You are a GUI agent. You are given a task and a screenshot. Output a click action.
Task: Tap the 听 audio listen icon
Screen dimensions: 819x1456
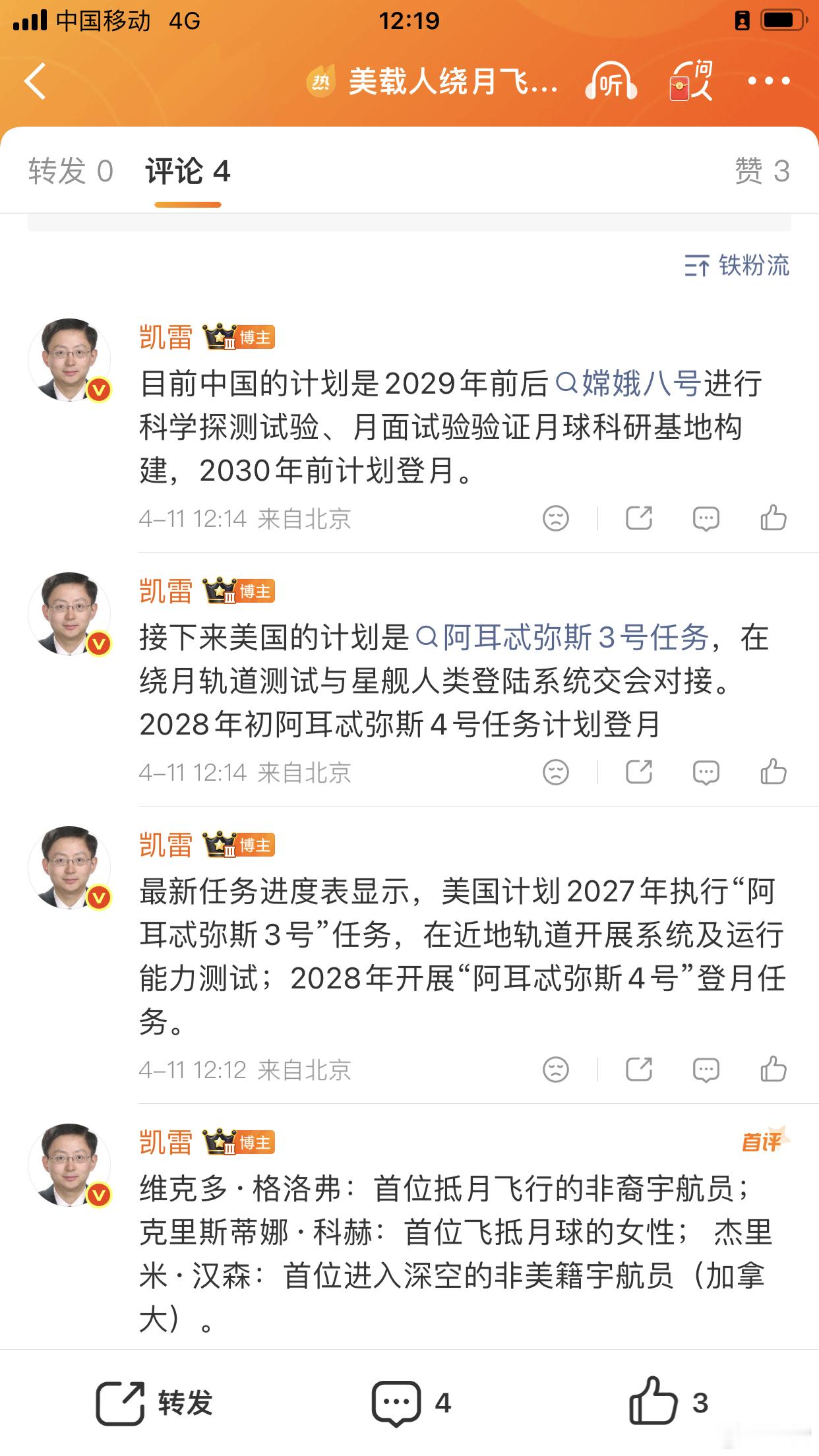click(612, 81)
